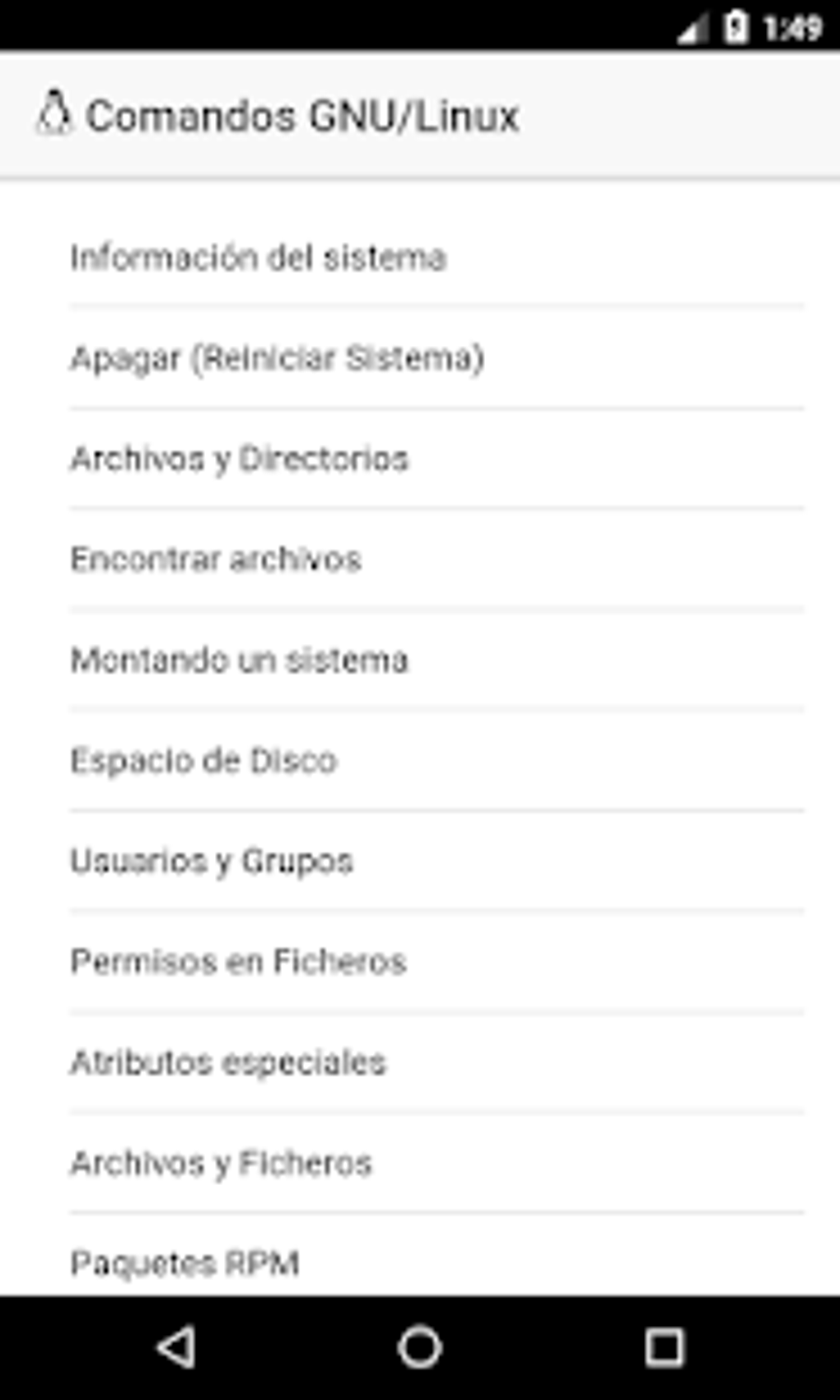Go to the home screen

[420, 1348]
